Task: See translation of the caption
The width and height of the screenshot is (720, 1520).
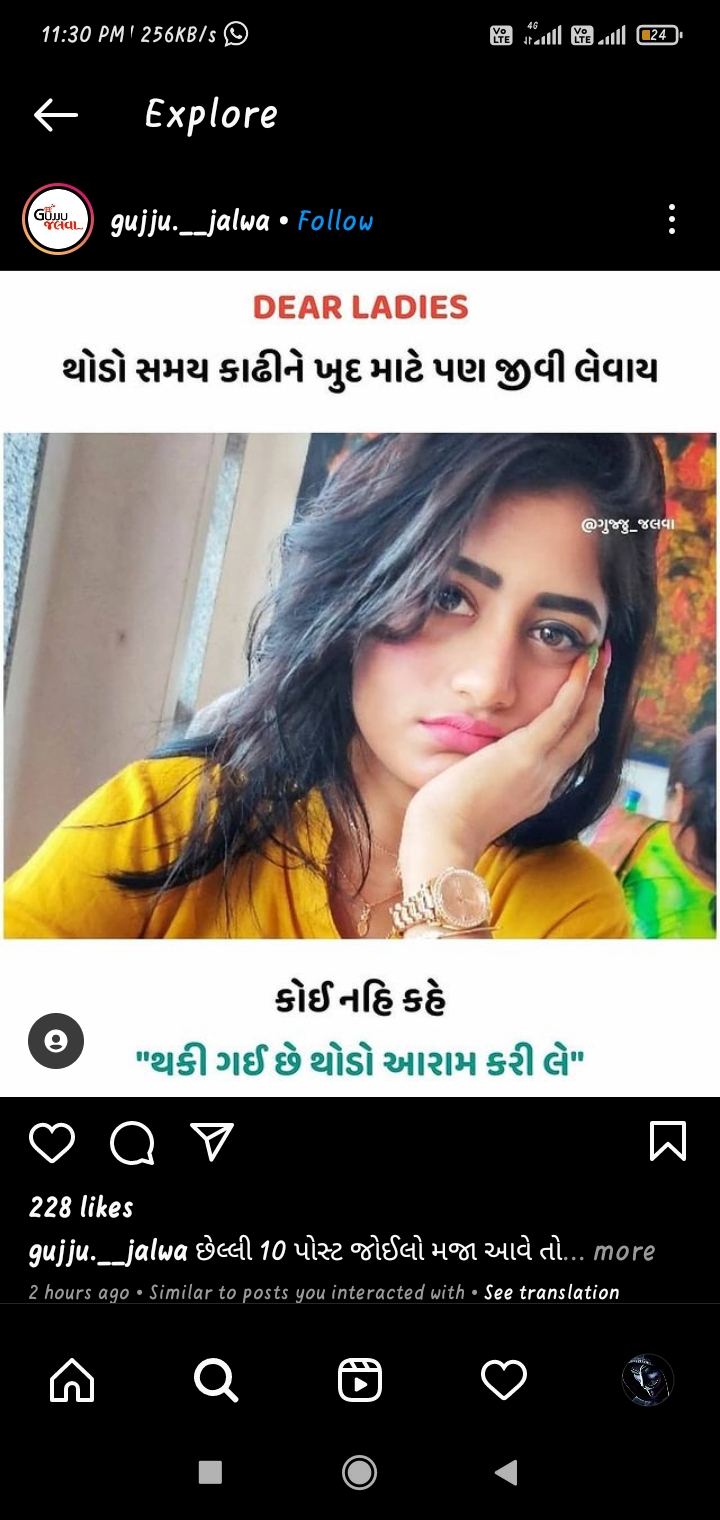Action: tap(551, 1292)
